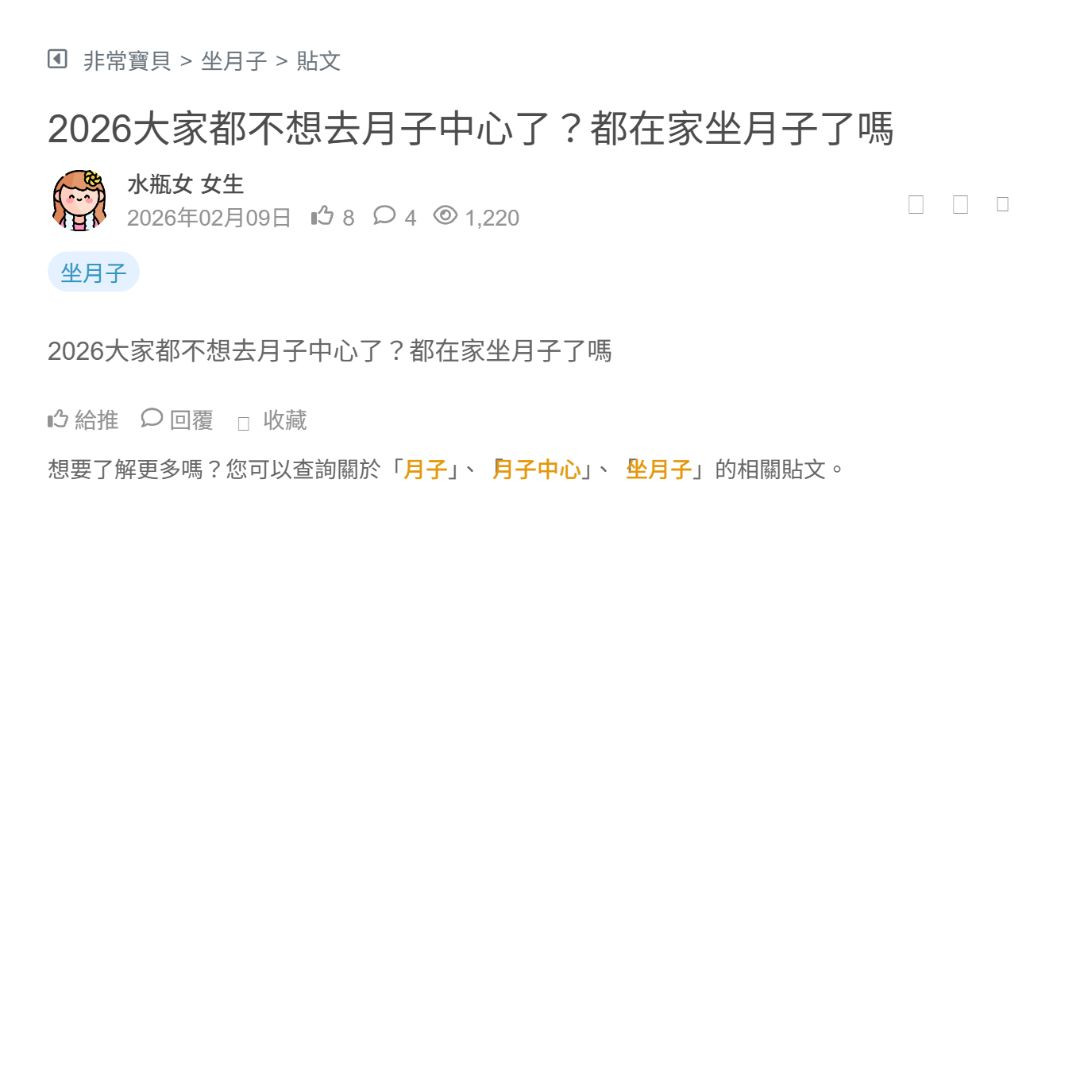This screenshot has height=1080, width=1080.
Task: Tap the back arrow icon in breadcrumb
Action: (57, 59)
